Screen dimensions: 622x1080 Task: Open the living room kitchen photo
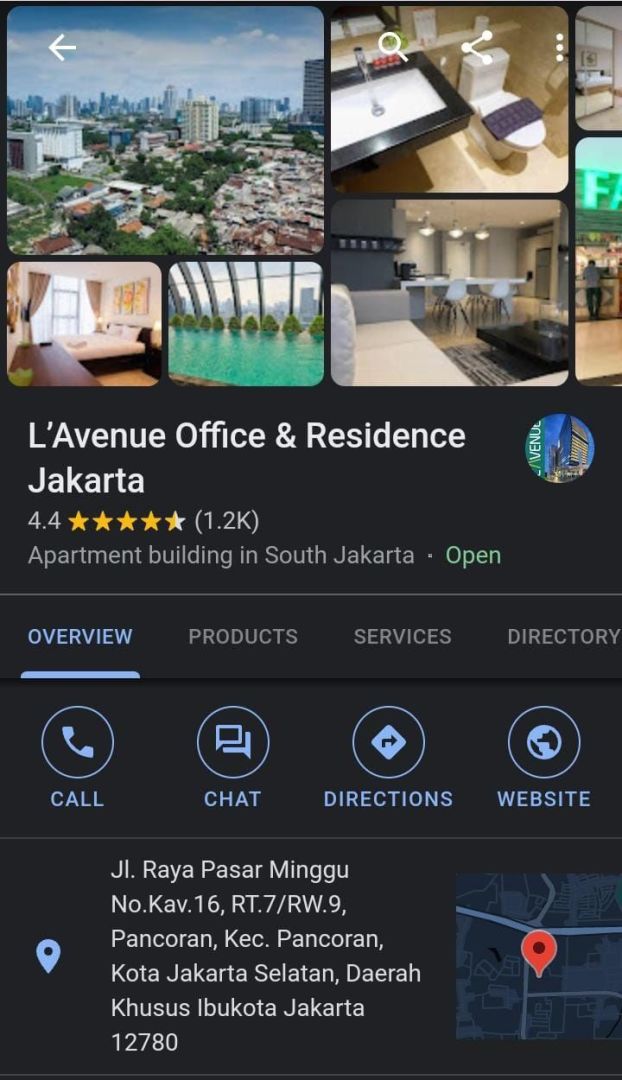click(449, 292)
